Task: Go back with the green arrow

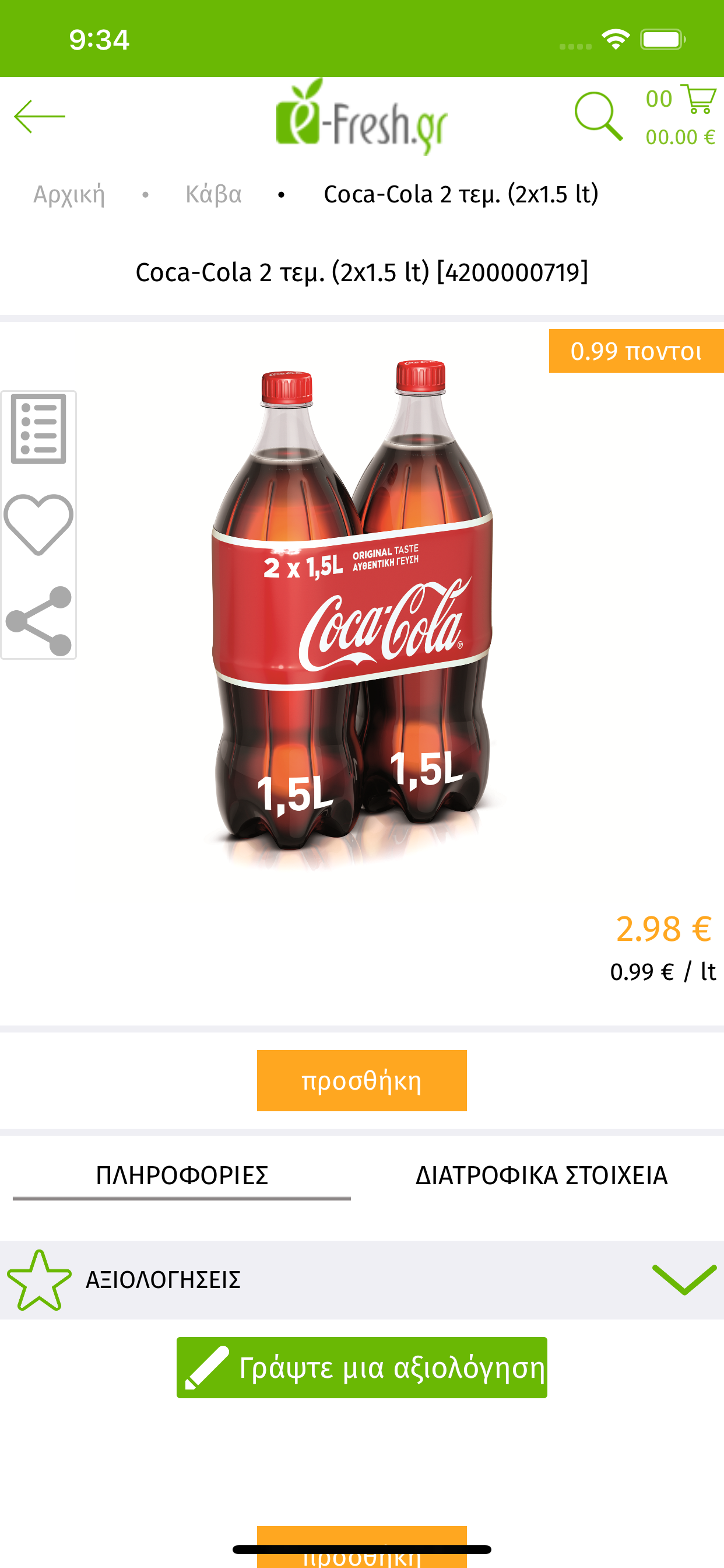Action: 40,116
